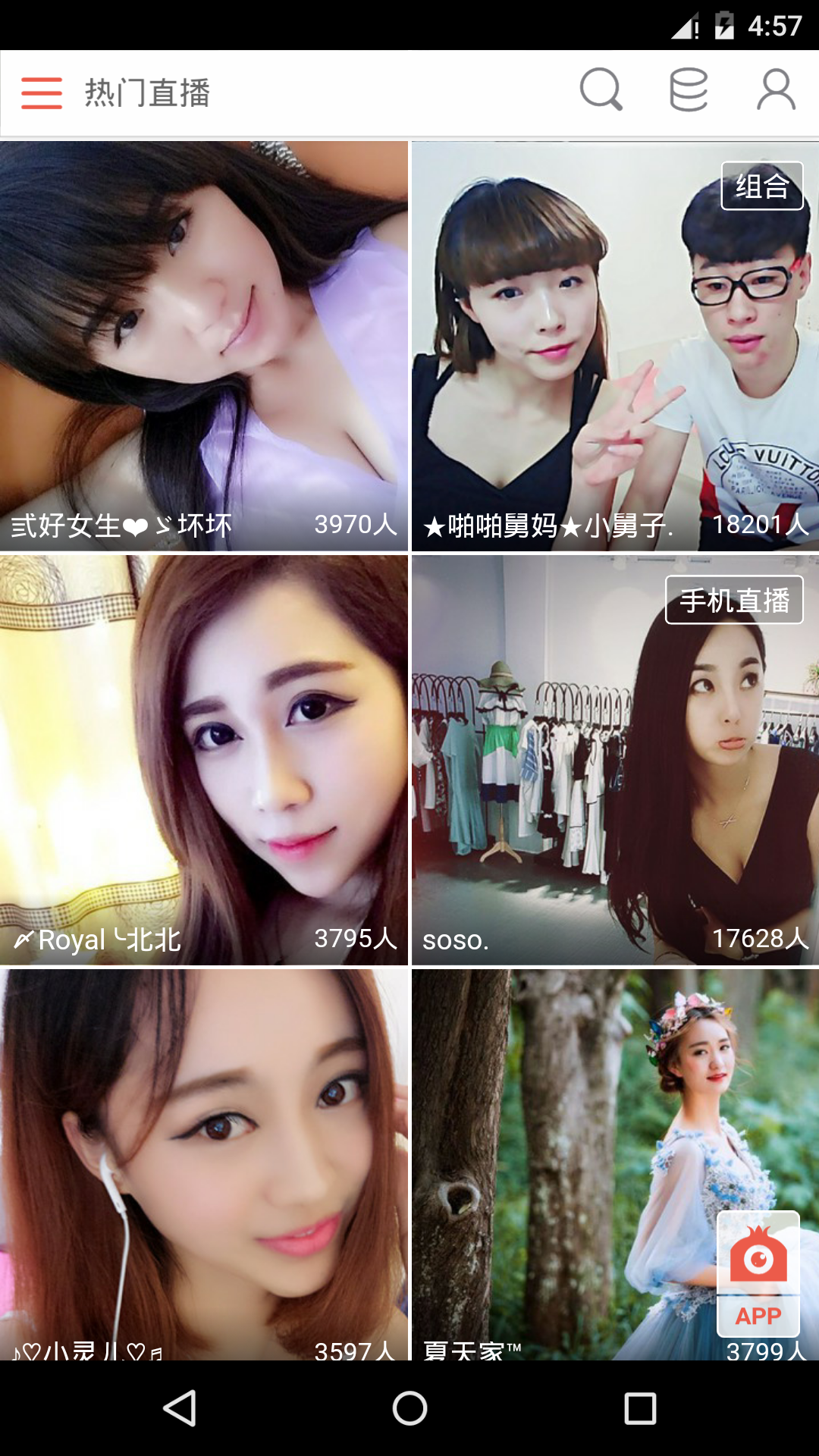Select the 热门直播 title in the header
The width and height of the screenshot is (819, 1456).
[x=147, y=91]
